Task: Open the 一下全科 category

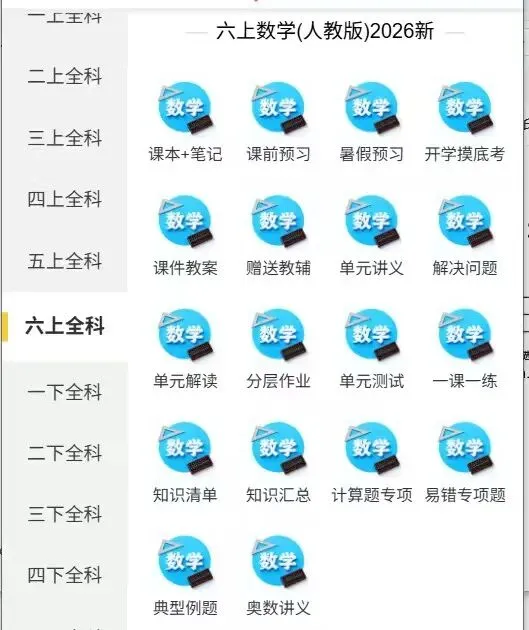Action: click(x=65, y=392)
